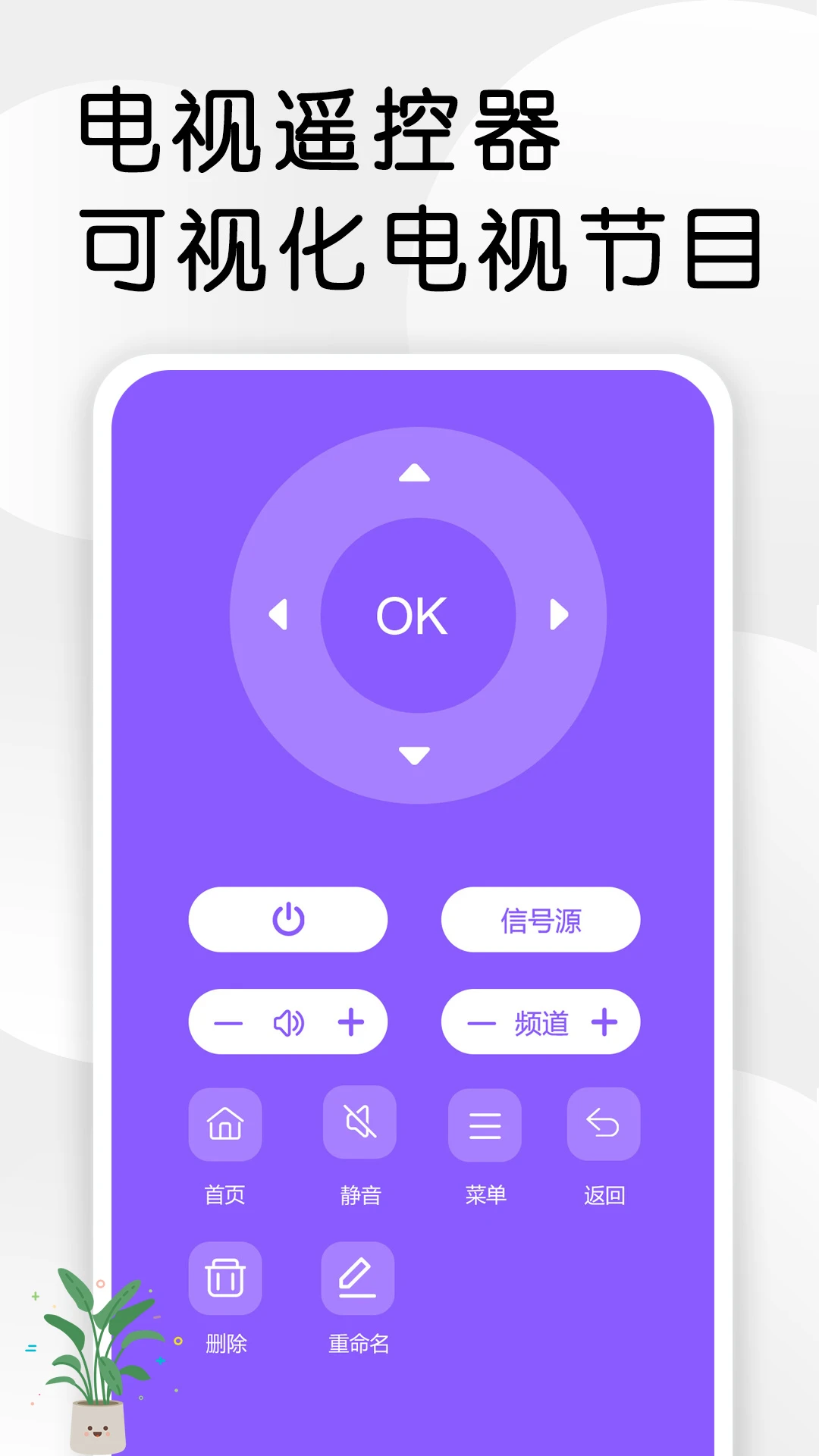Viewport: 819px width, 1456px height.
Task: Open the 信号源 signal source selector
Action: click(541, 919)
